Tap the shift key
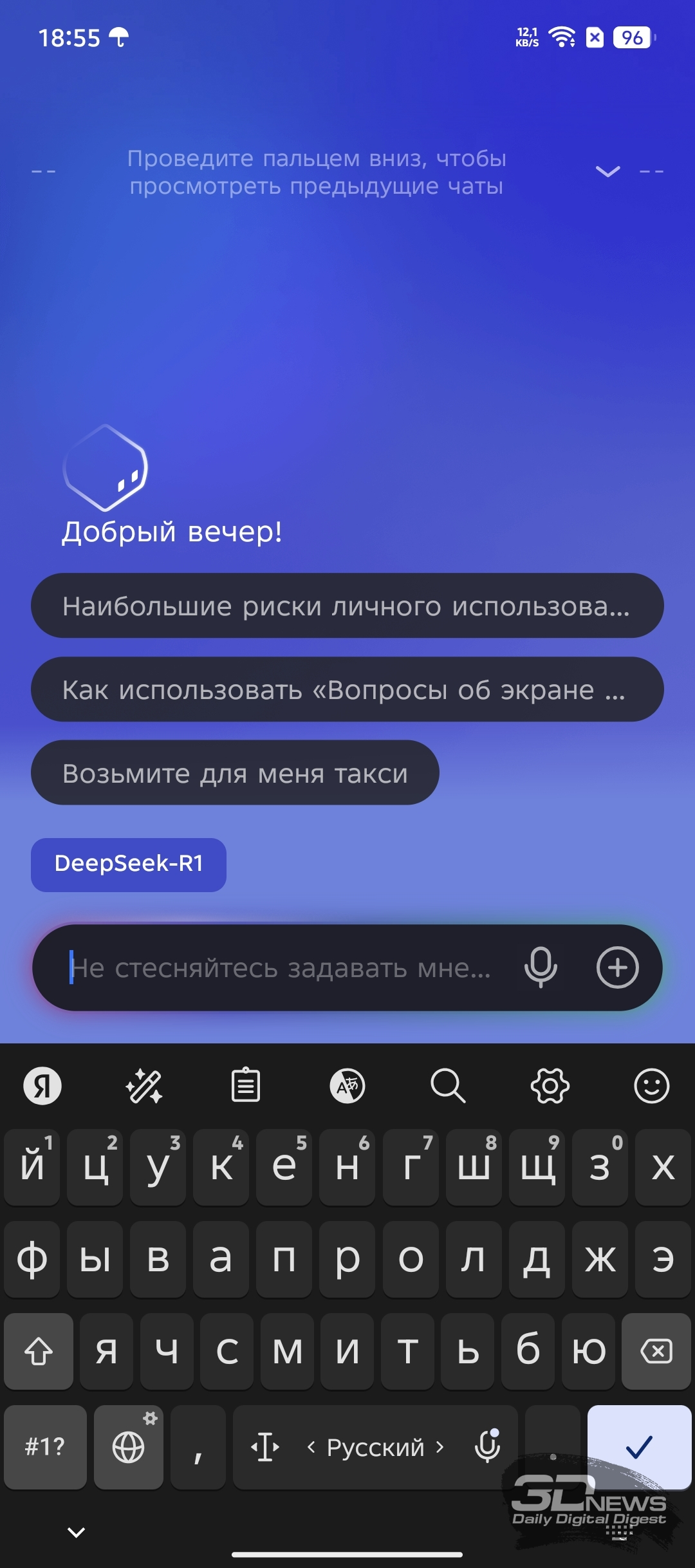 tap(39, 1351)
